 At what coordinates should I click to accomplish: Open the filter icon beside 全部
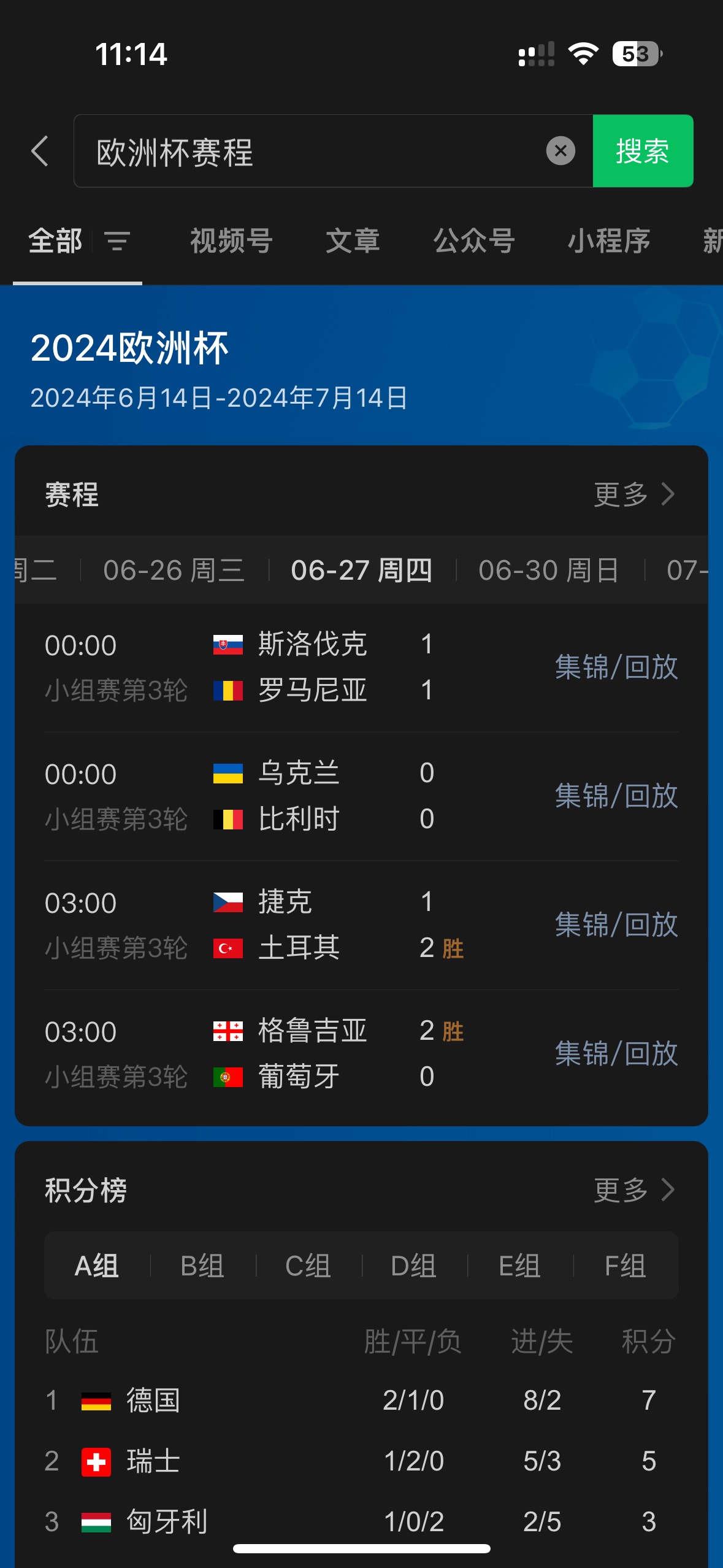[x=117, y=241]
